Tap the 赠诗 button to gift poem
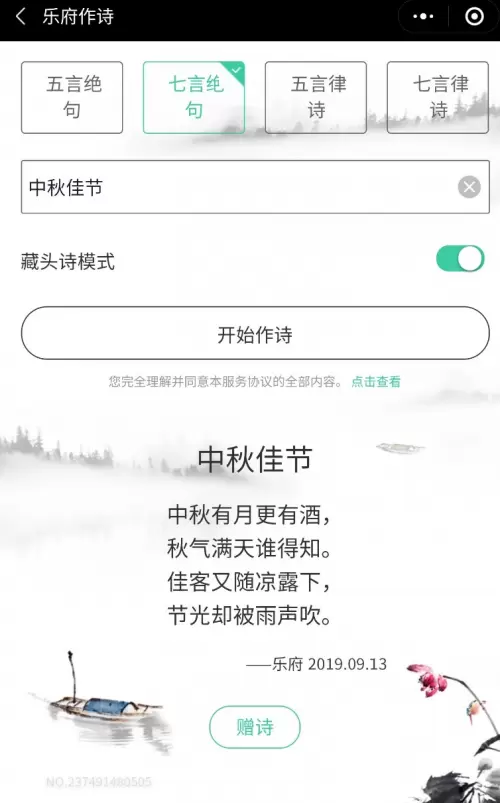Viewport: 500px width, 803px height. pyautogui.click(x=255, y=727)
